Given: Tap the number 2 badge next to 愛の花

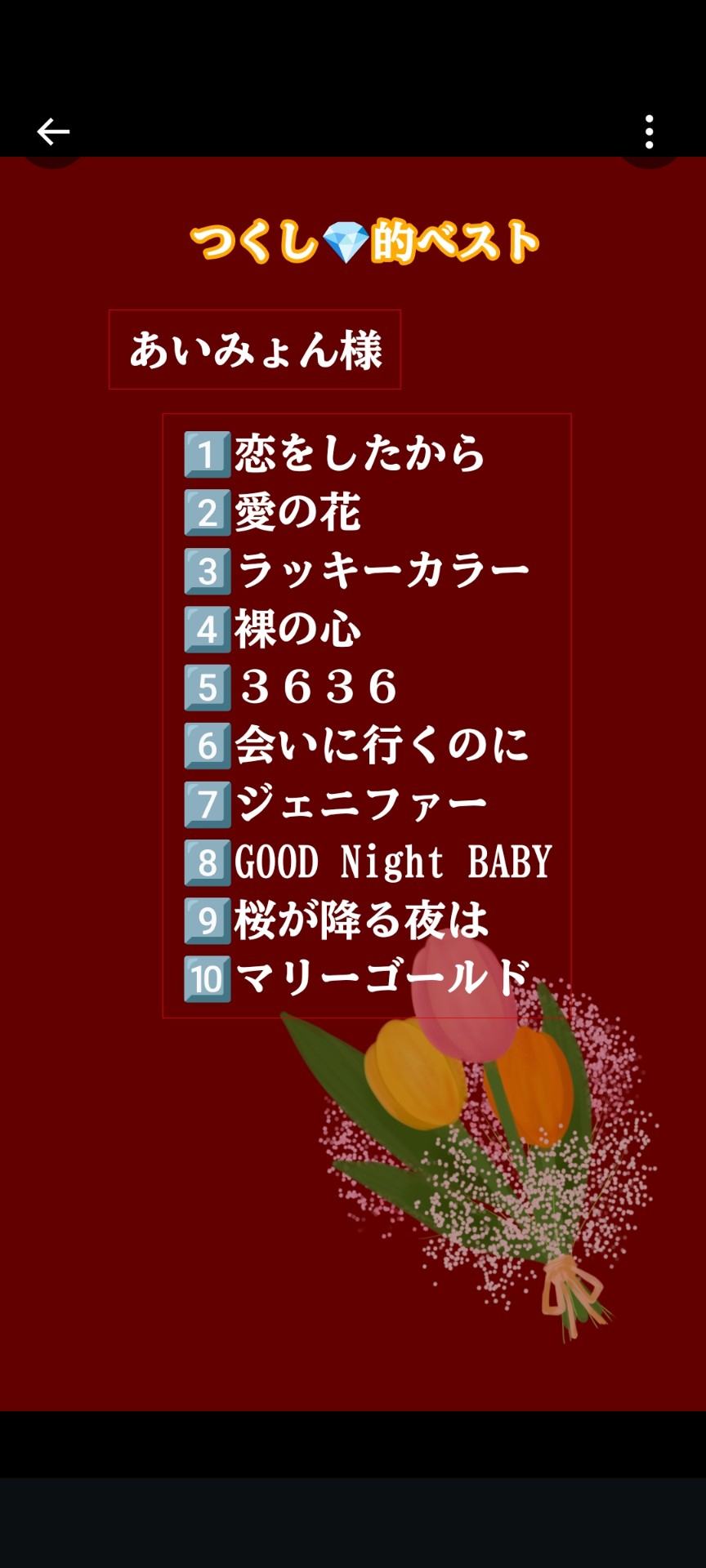Looking at the screenshot, I should coord(205,513).
